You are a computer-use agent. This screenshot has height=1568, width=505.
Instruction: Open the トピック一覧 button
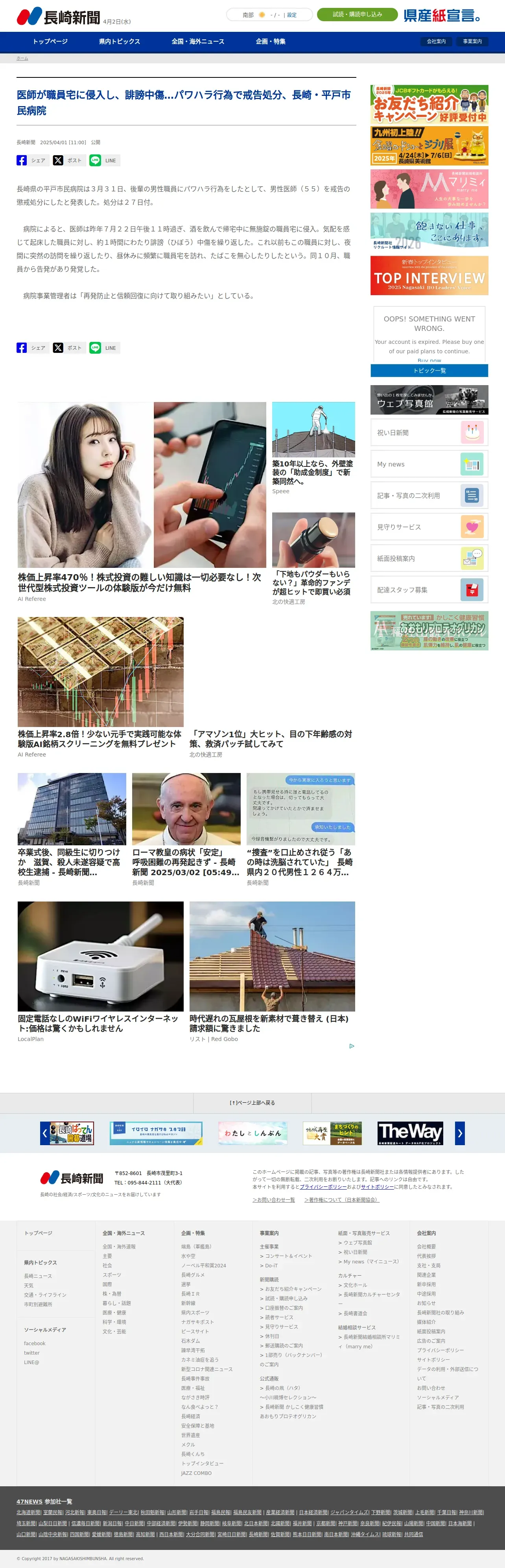pos(429,370)
